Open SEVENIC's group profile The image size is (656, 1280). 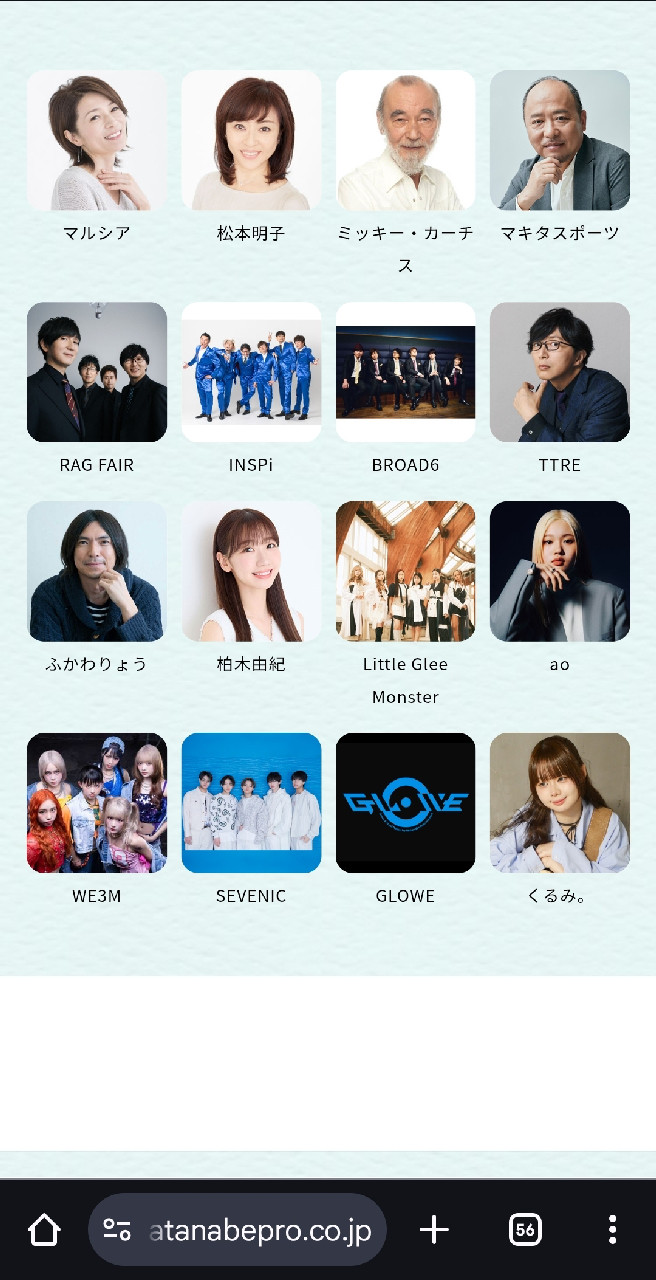(251, 803)
